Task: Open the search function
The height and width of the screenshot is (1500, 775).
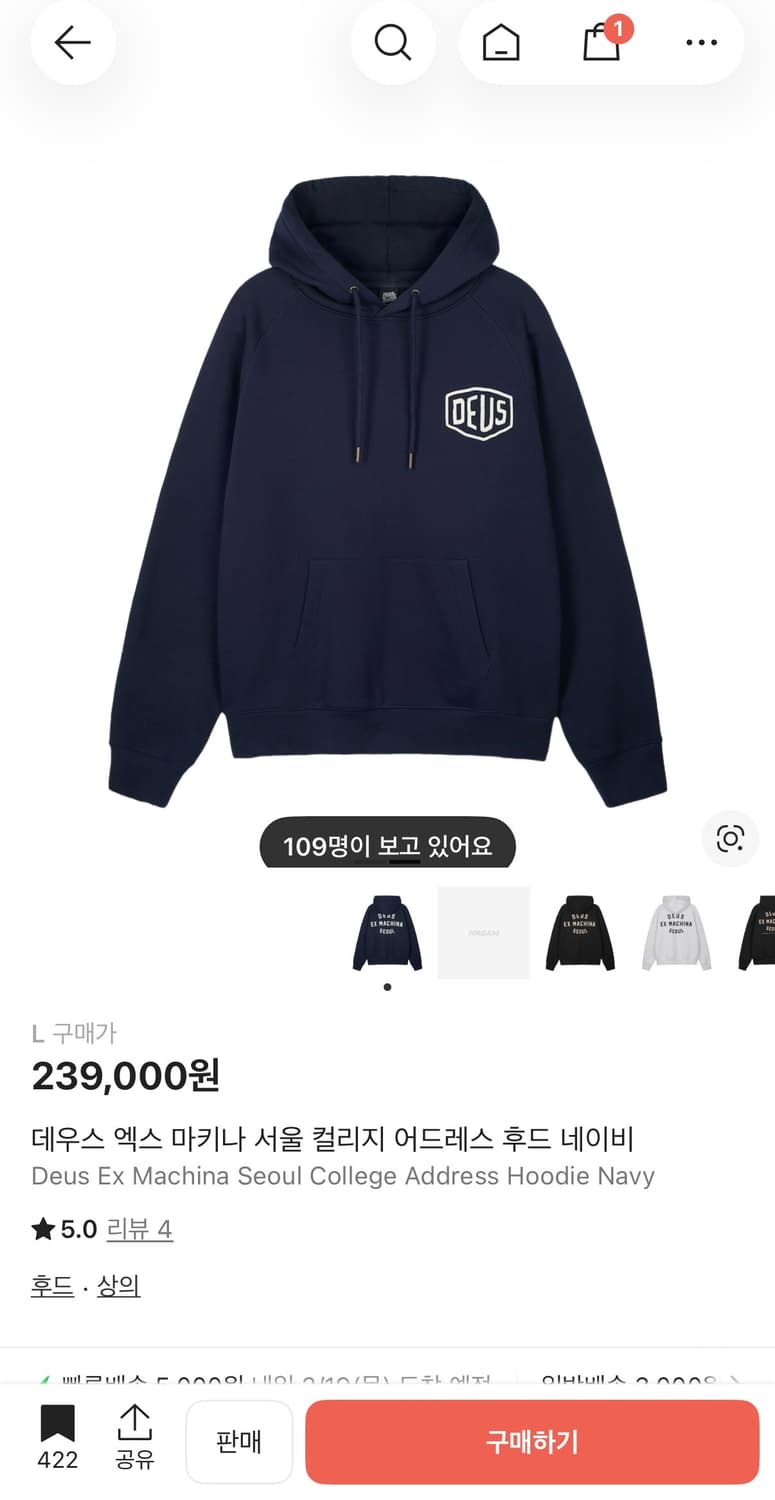Action: point(394,42)
